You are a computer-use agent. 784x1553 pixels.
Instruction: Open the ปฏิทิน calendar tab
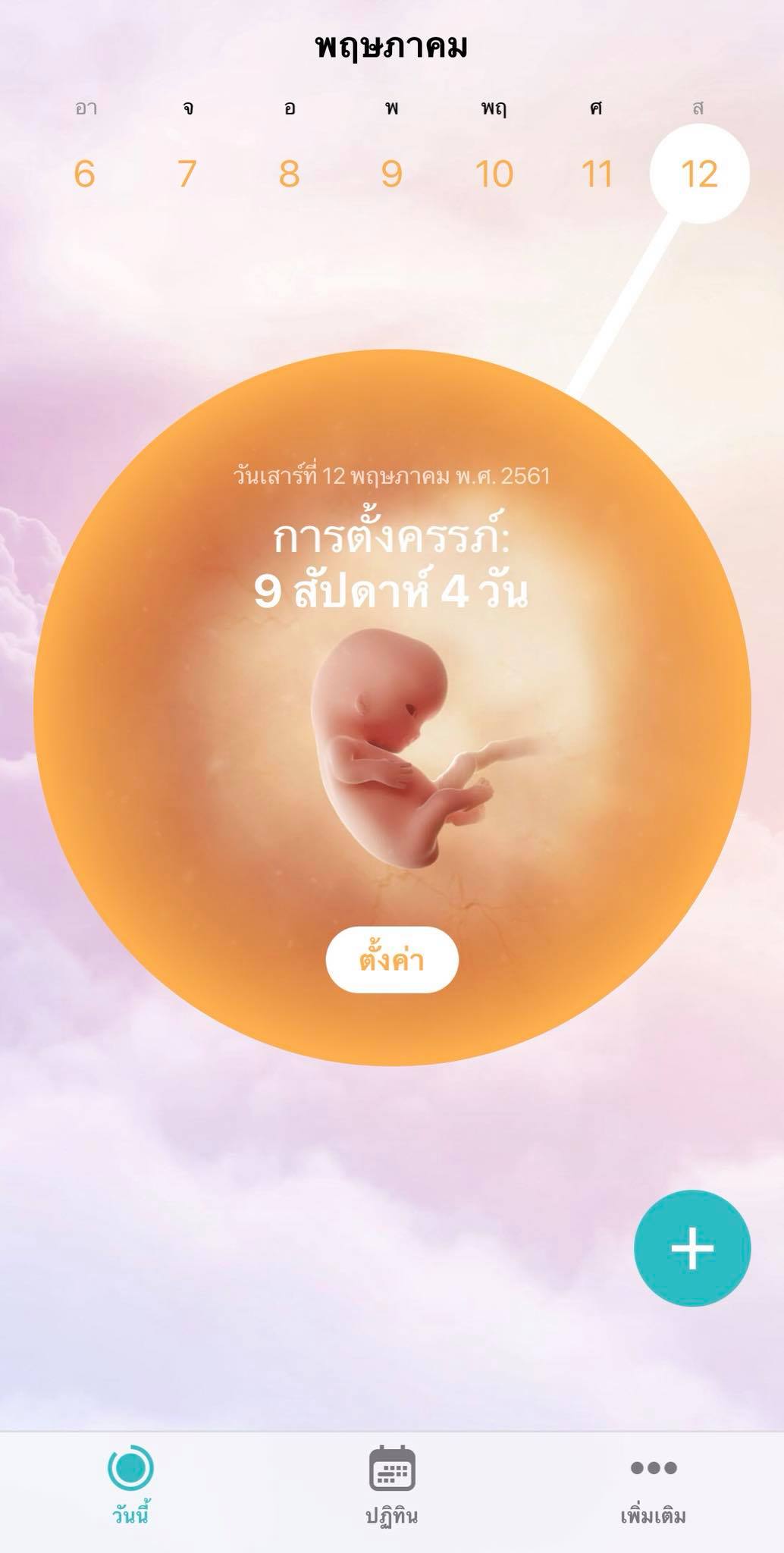tap(391, 1485)
